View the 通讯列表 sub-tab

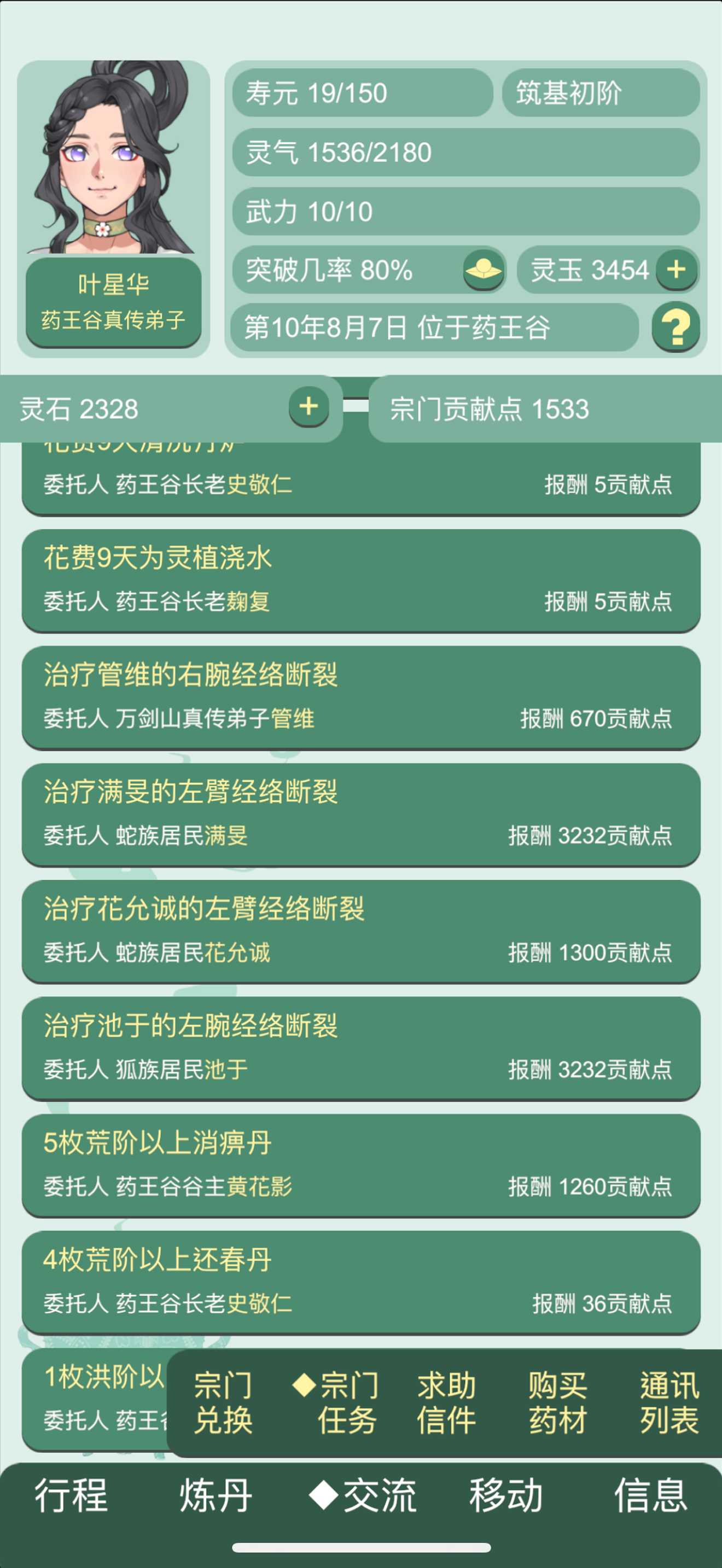click(x=669, y=1402)
